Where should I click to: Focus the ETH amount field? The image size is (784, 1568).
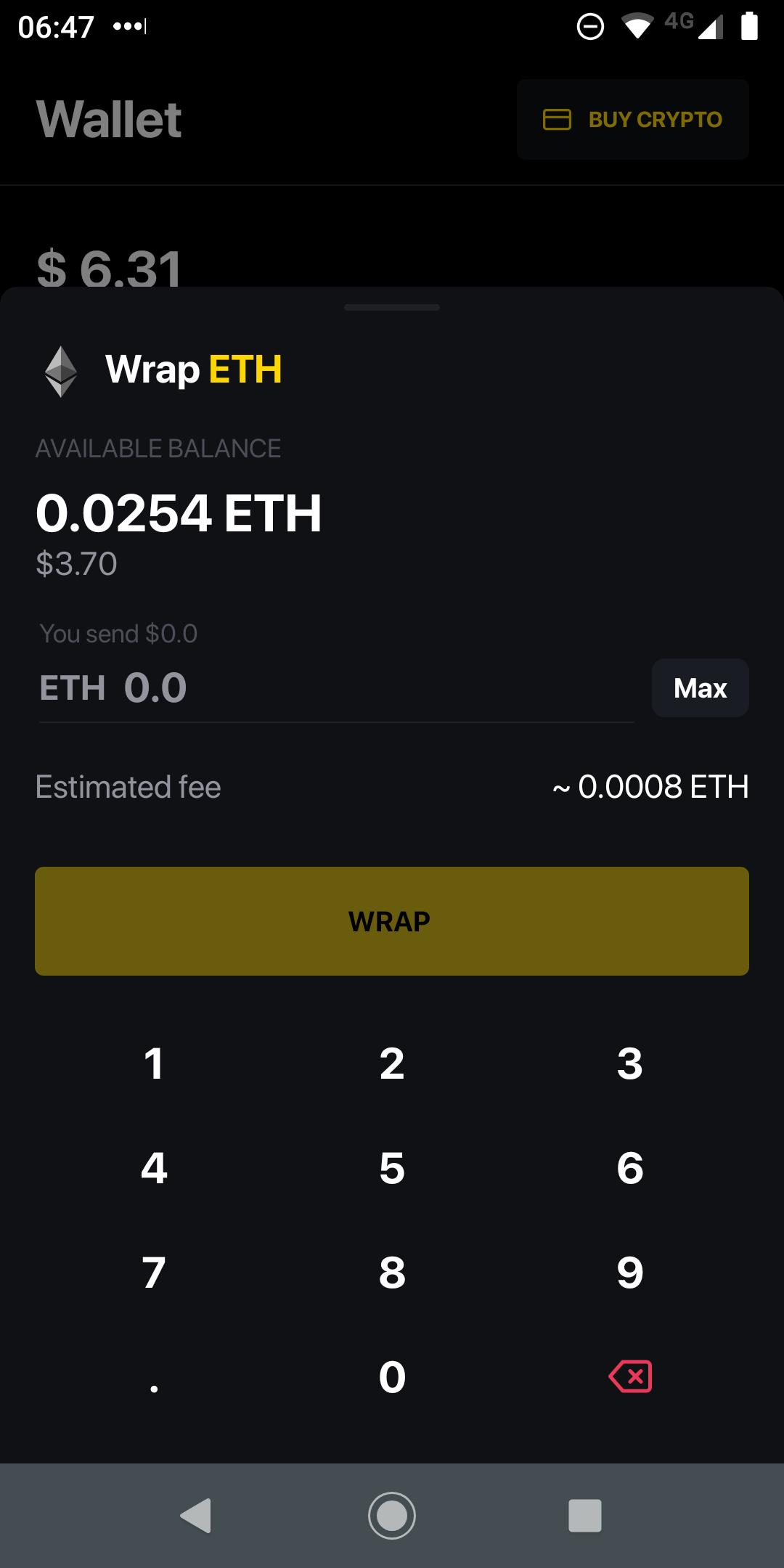pyautogui.click(x=337, y=687)
